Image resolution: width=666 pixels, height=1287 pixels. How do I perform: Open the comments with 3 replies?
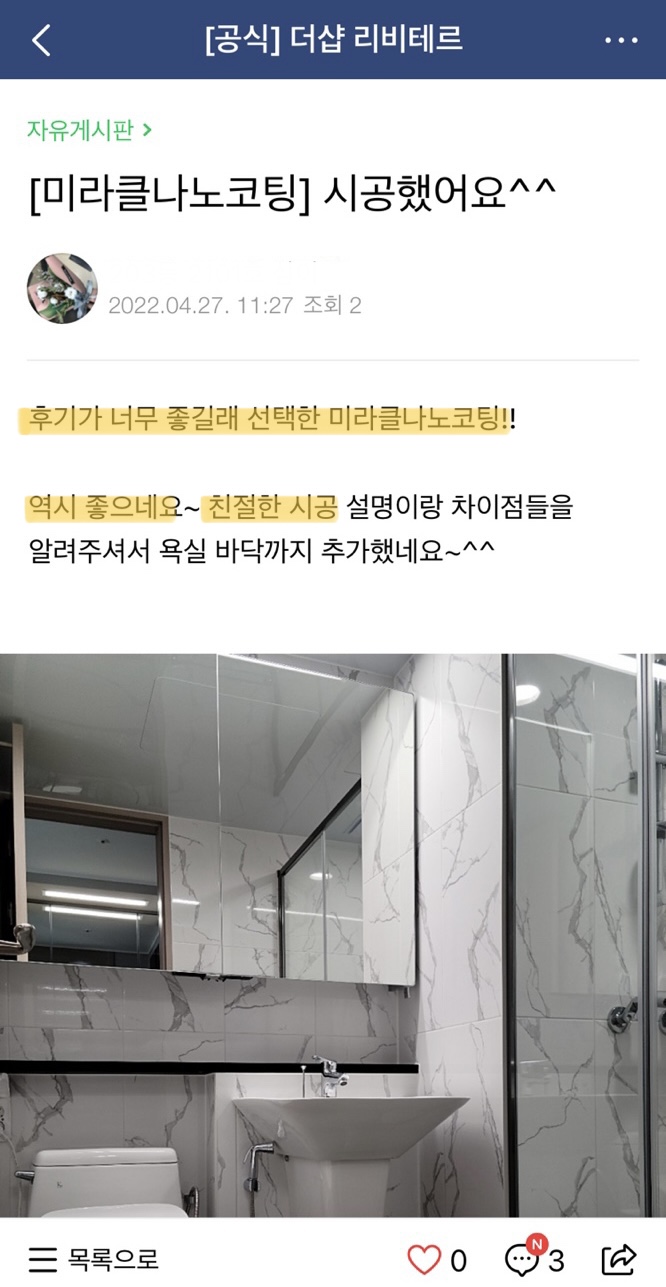[534, 1259]
